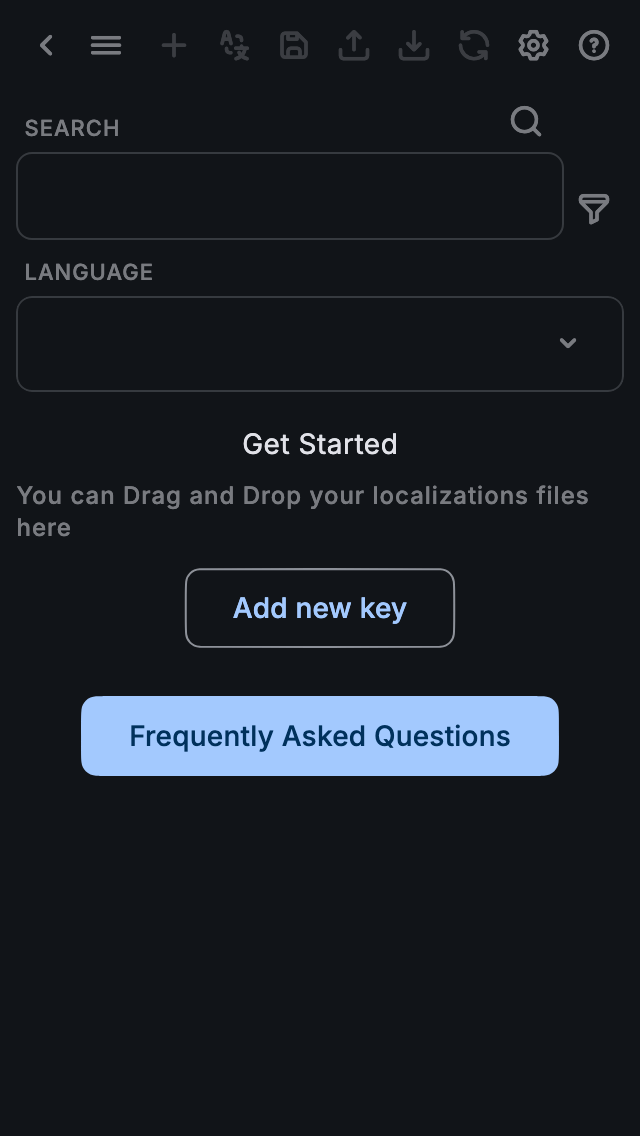Focus the Search text field
640x1136 pixels.
(x=290, y=196)
